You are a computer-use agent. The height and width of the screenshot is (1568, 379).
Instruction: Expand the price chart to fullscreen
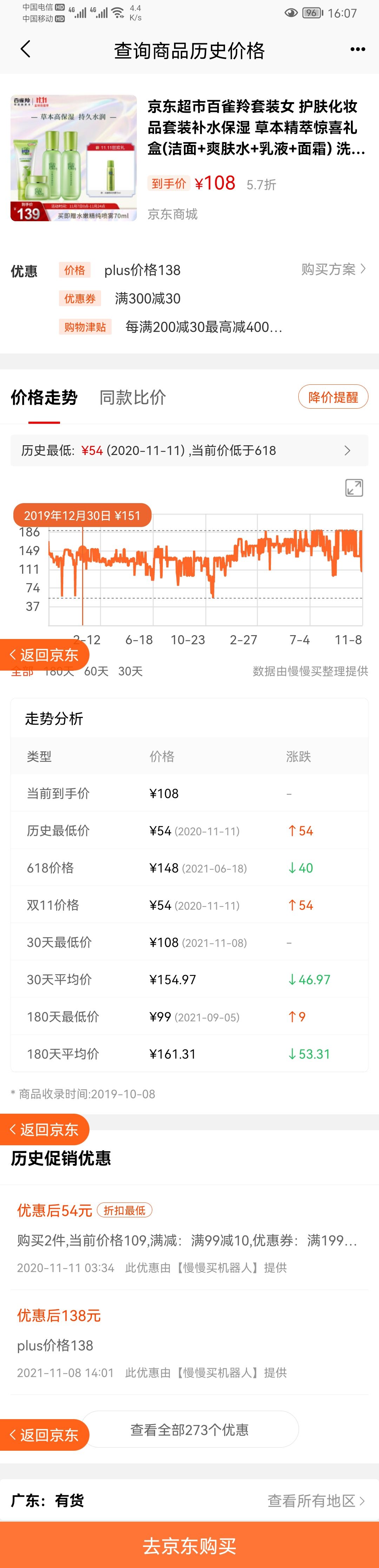coord(354,488)
